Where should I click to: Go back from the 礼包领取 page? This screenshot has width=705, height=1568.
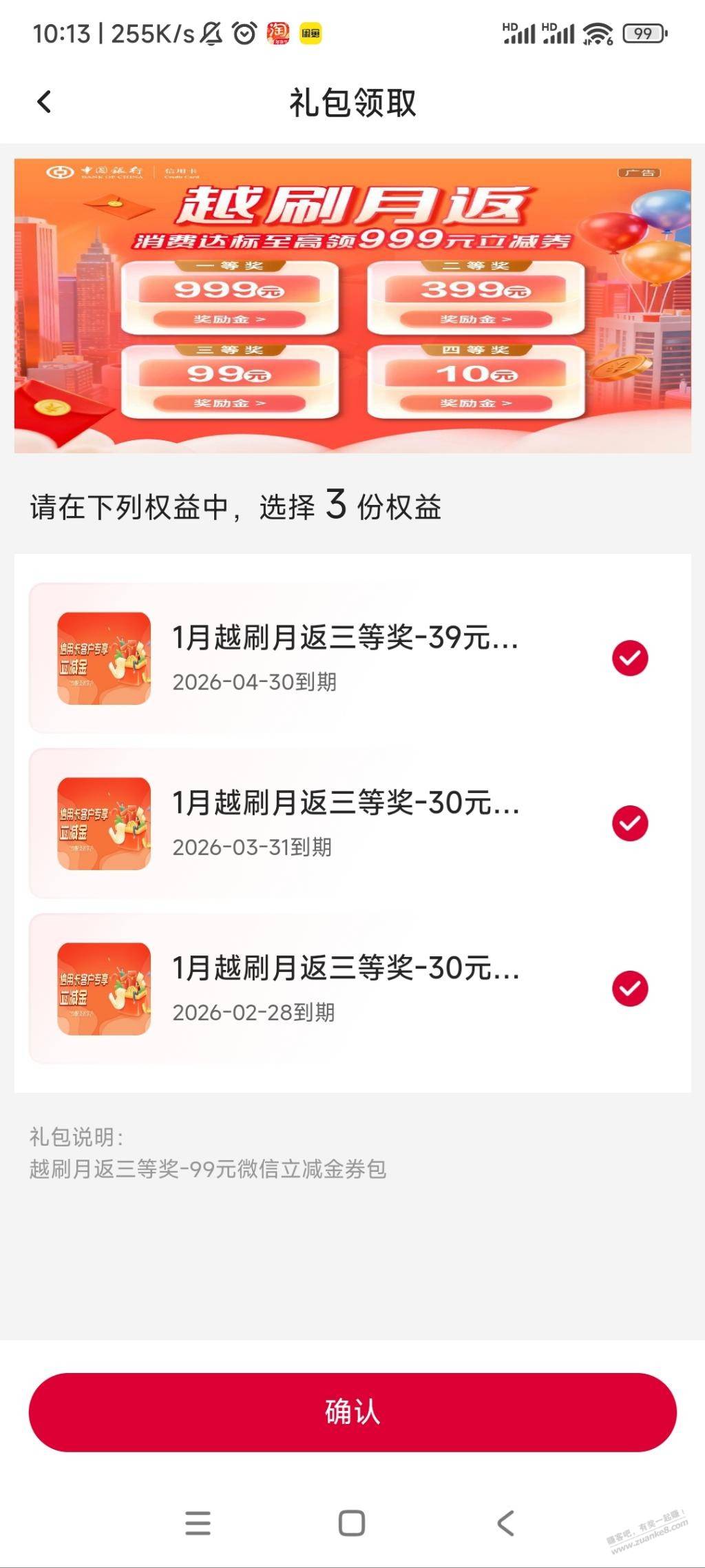click(44, 102)
